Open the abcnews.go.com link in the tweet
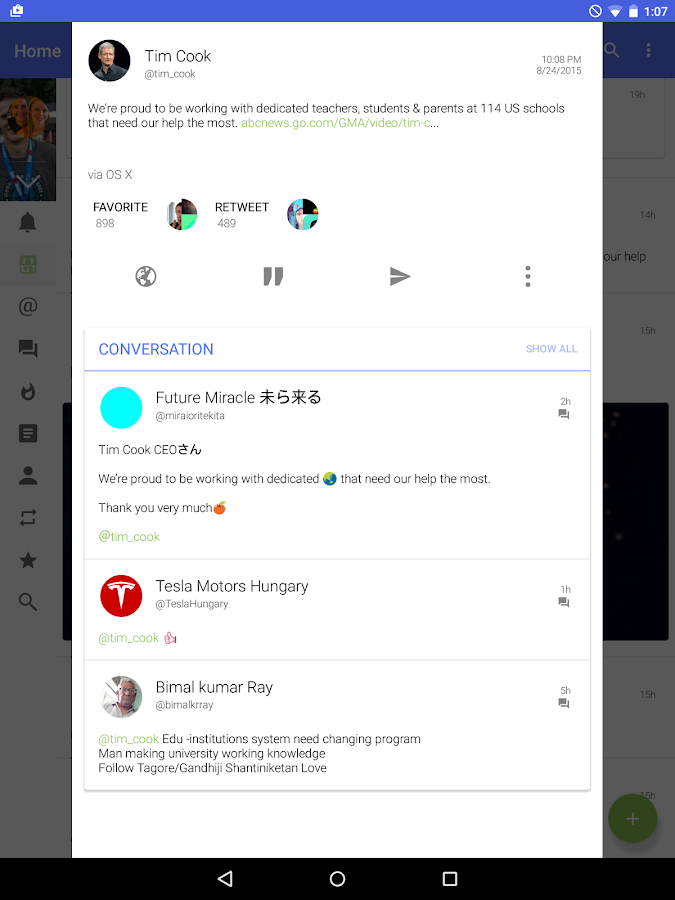The height and width of the screenshot is (900, 675). (x=339, y=124)
